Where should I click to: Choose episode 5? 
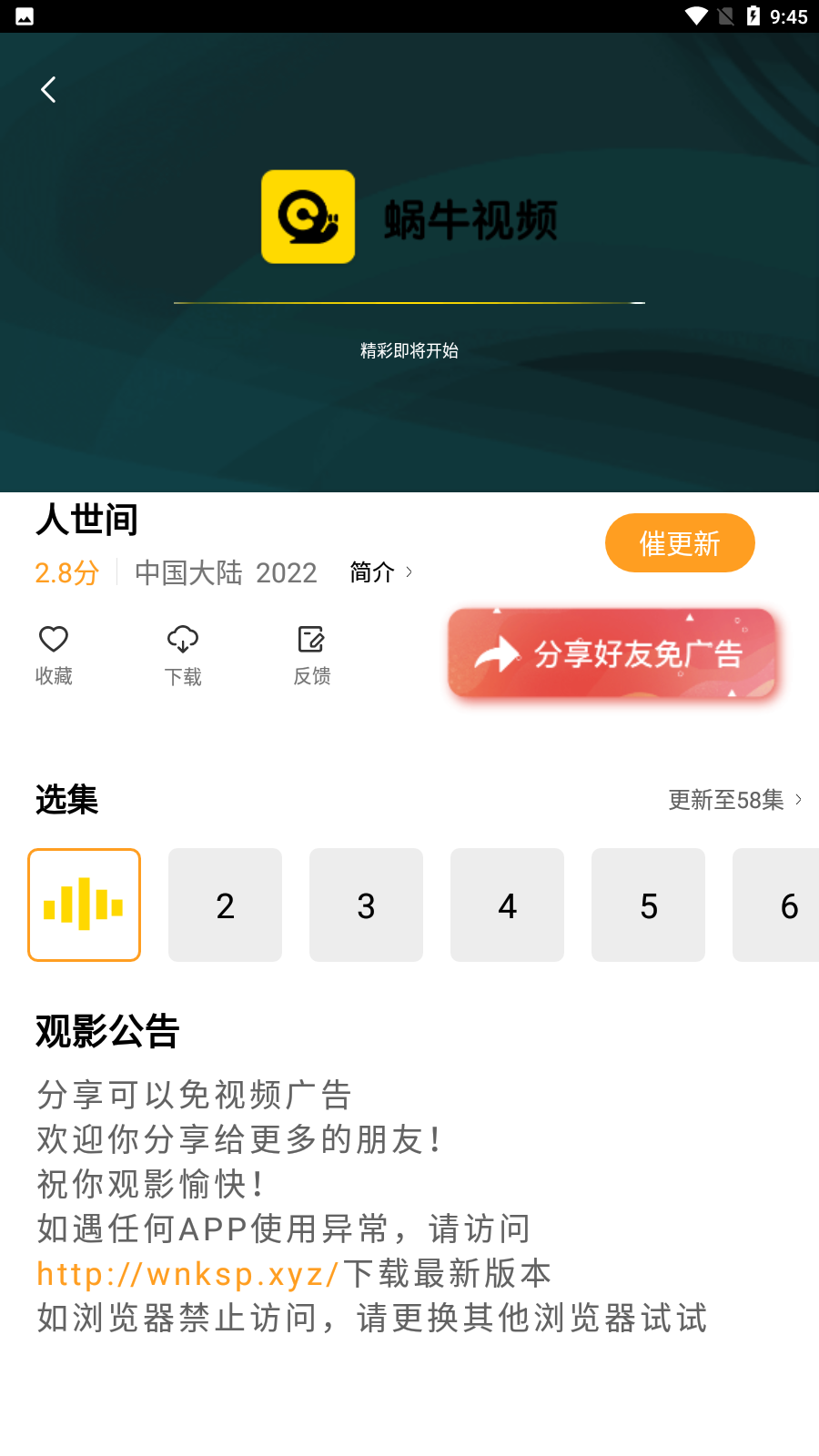(x=649, y=905)
